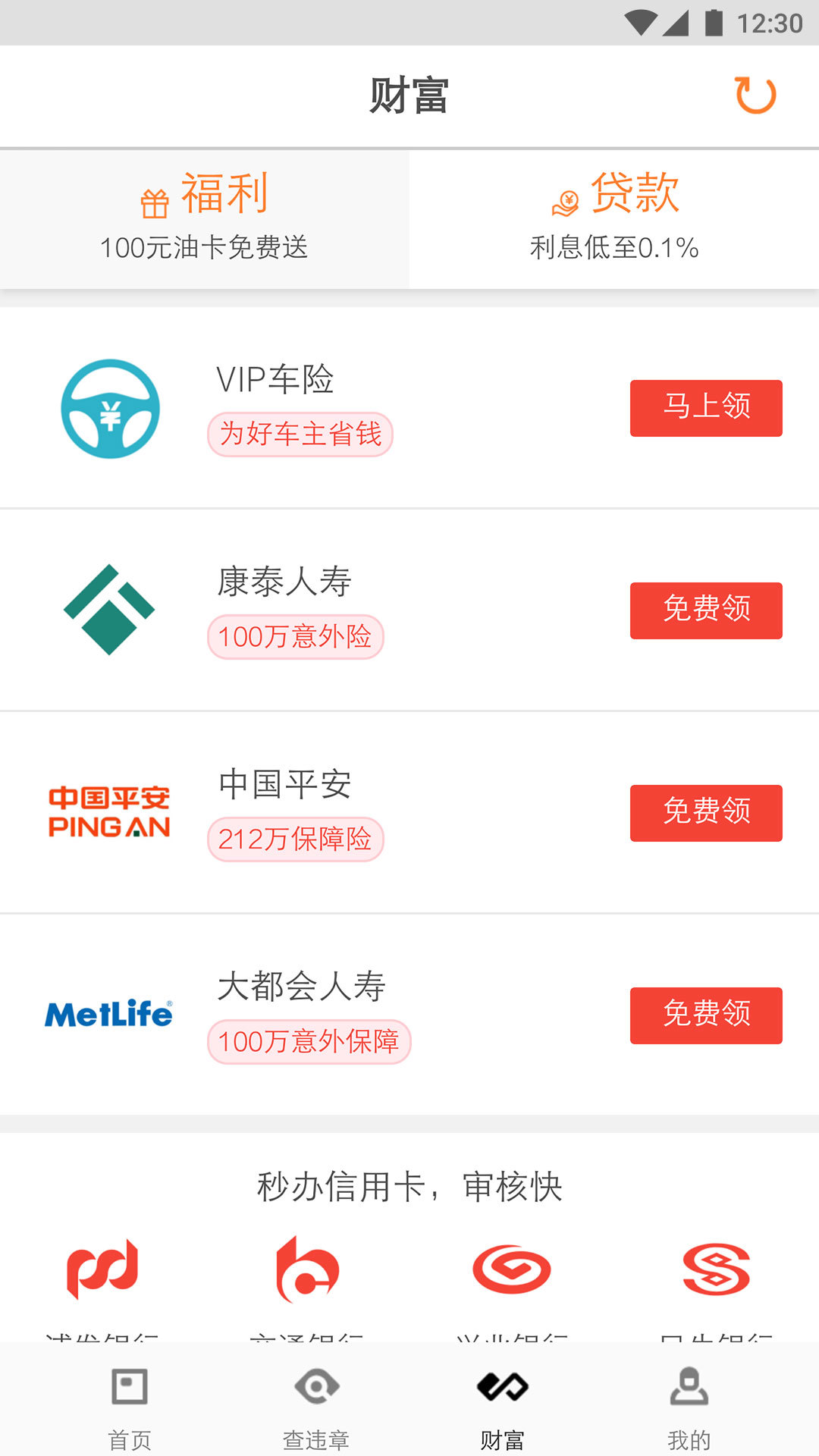Refresh the 财富 page

tap(755, 96)
